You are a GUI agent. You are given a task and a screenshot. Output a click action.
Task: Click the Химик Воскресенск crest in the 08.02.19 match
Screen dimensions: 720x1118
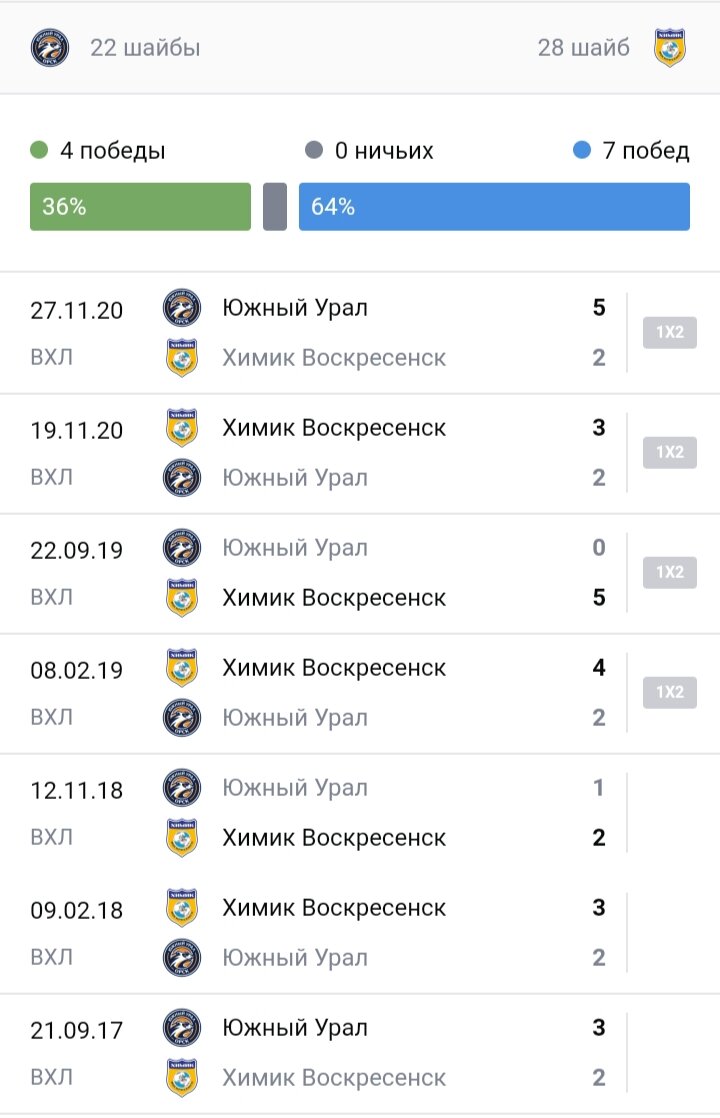tap(181, 668)
